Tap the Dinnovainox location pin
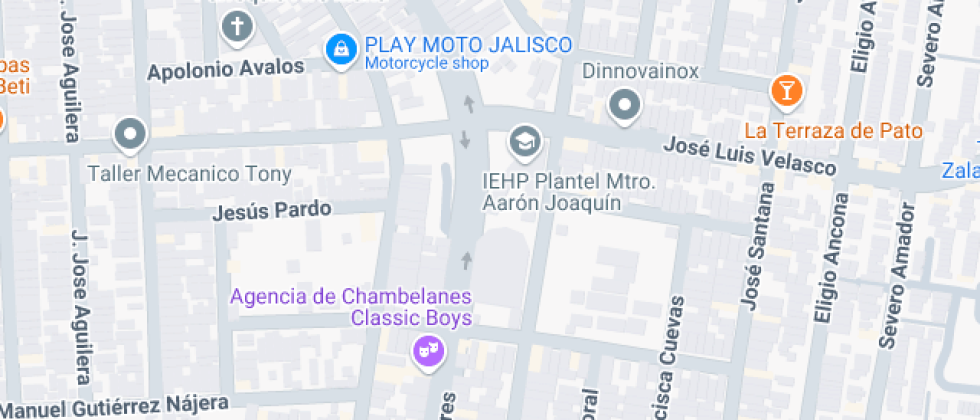Image resolution: width=980 pixels, height=420 pixels. (625, 104)
